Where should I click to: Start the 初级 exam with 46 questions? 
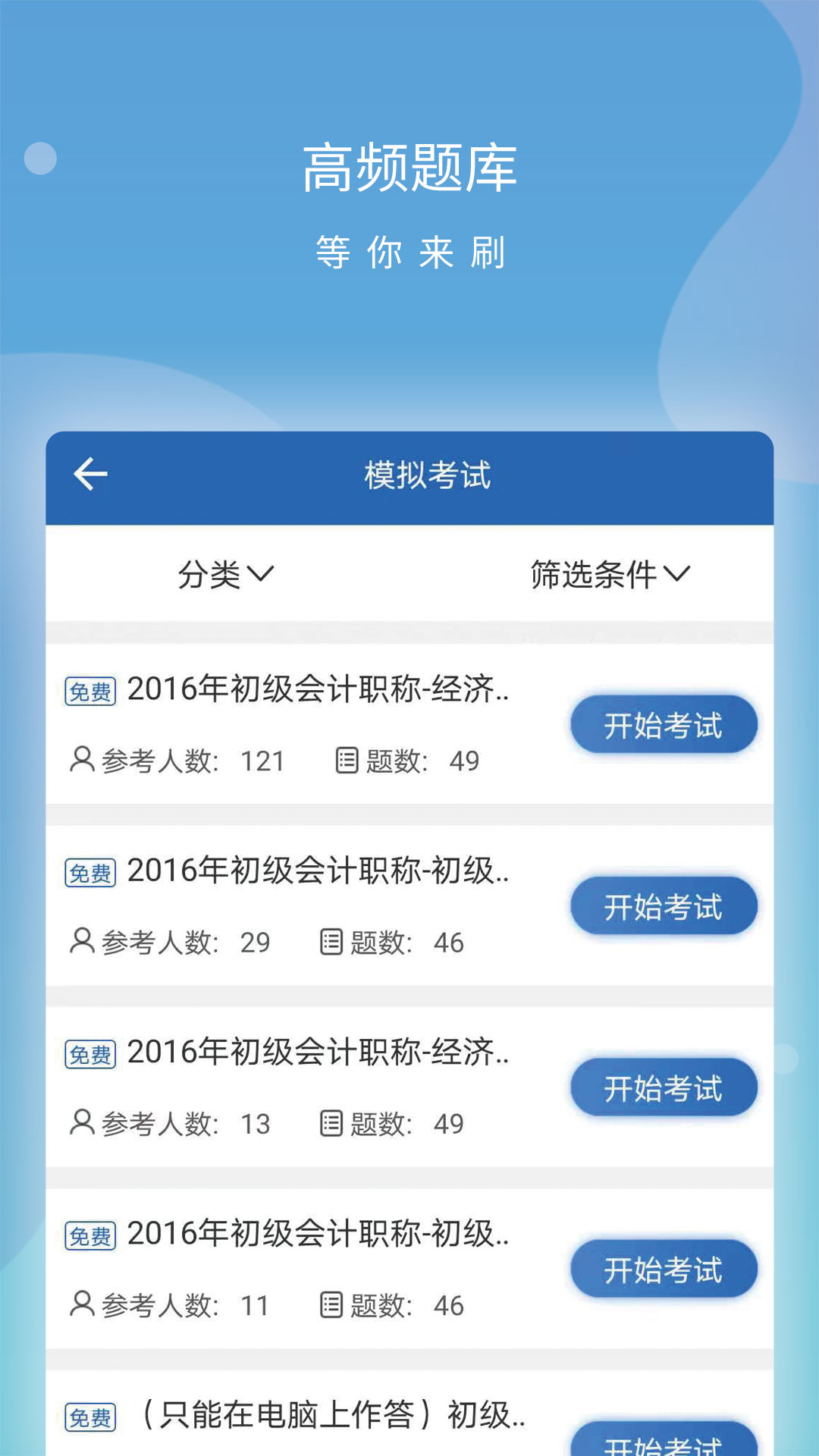[x=663, y=905]
